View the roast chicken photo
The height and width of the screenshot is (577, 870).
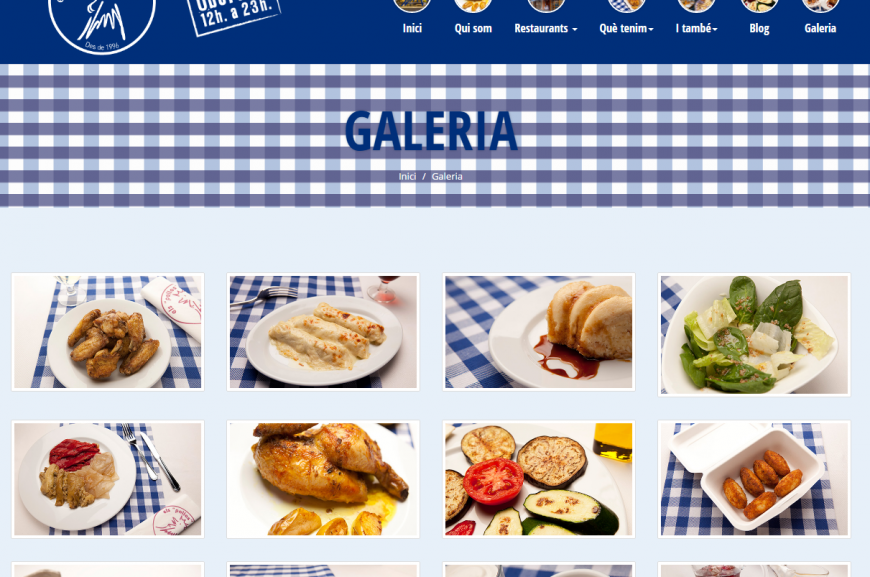323,479
